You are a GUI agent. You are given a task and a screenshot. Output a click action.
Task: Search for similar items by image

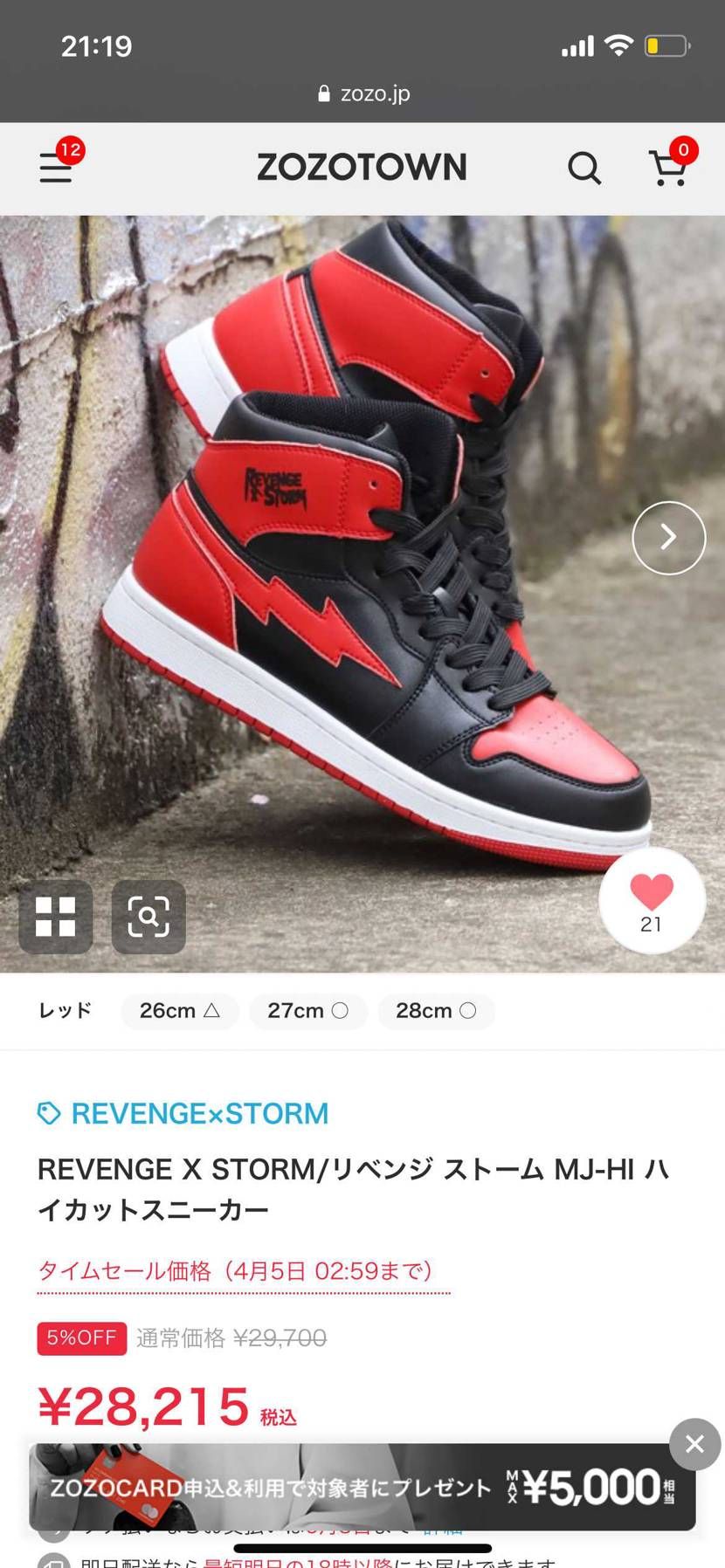coord(148,917)
